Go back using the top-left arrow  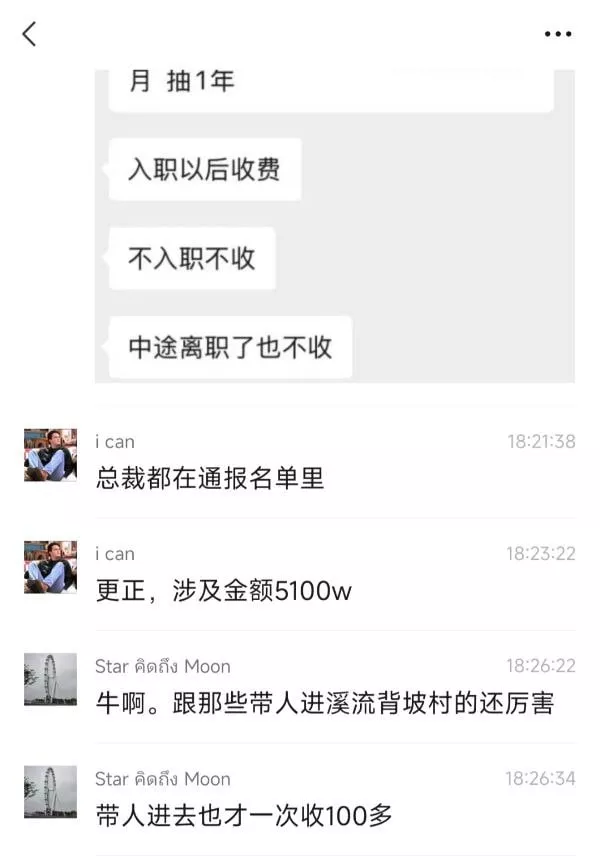pos(29,34)
